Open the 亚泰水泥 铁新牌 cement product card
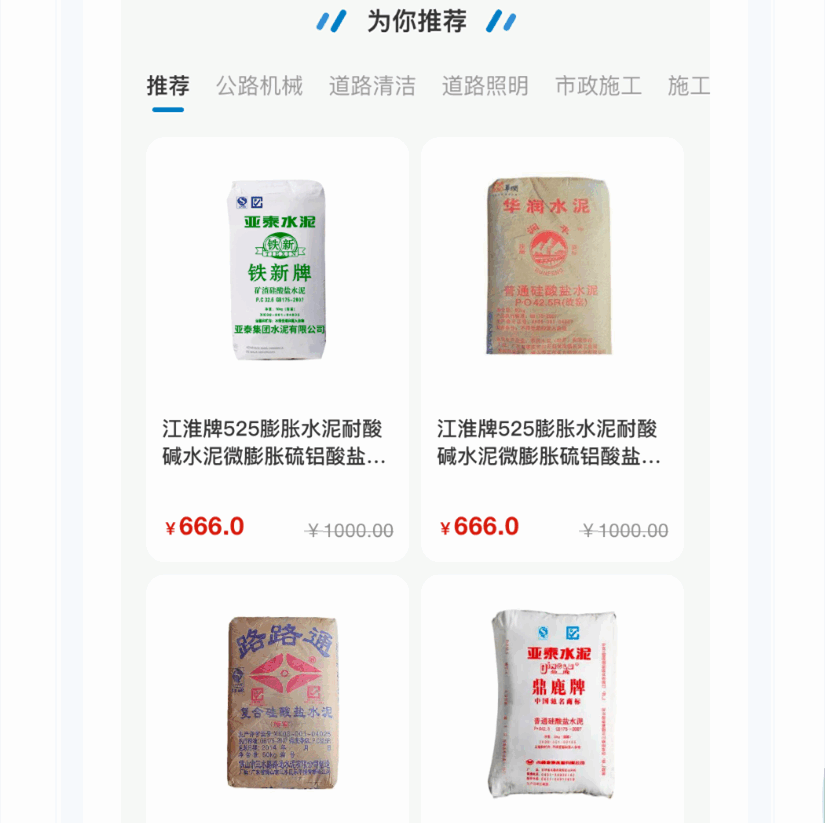 (277, 349)
